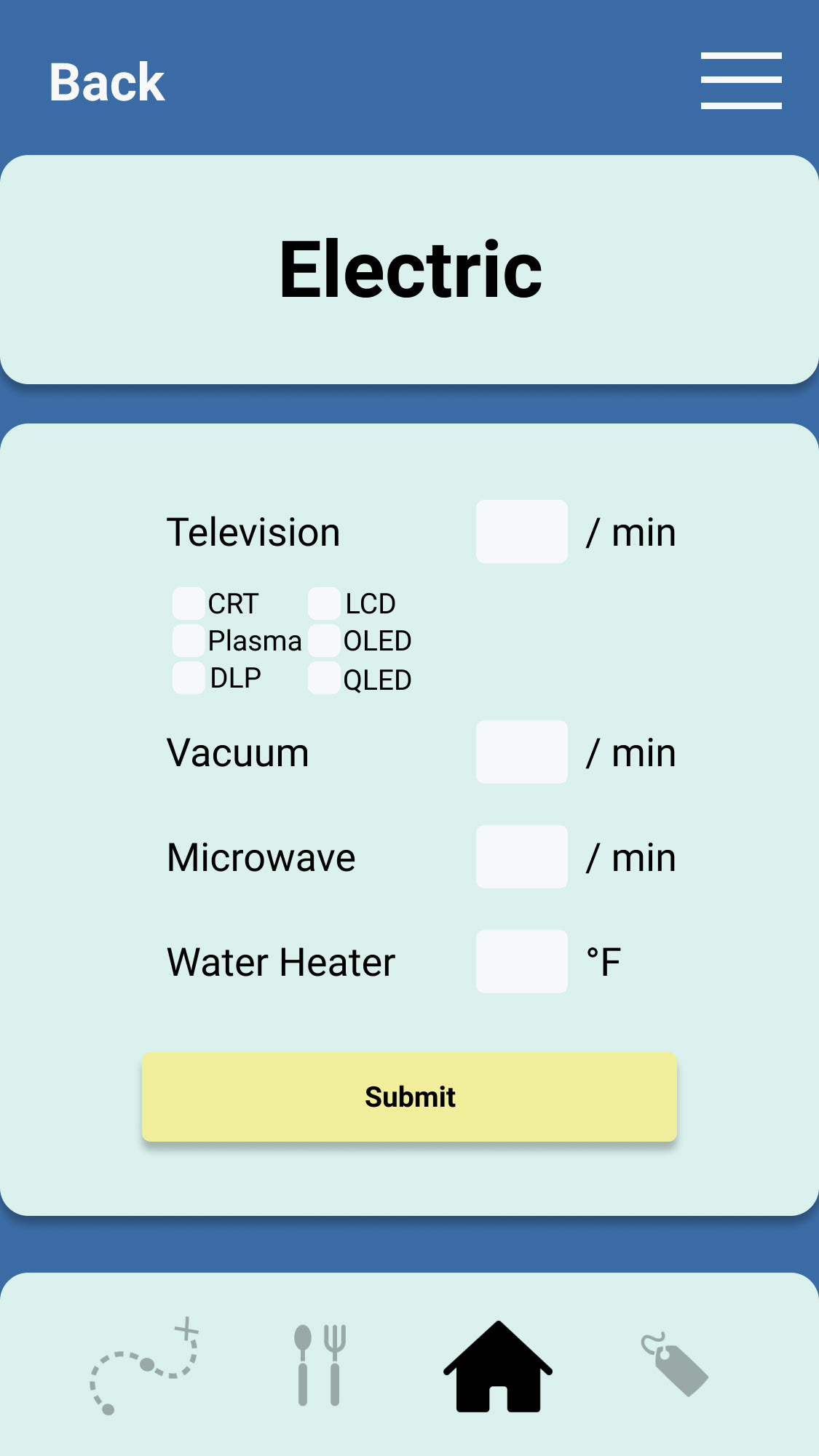
Task: Tap the Microwave minutes input box
Action: [x=521, y=857]
